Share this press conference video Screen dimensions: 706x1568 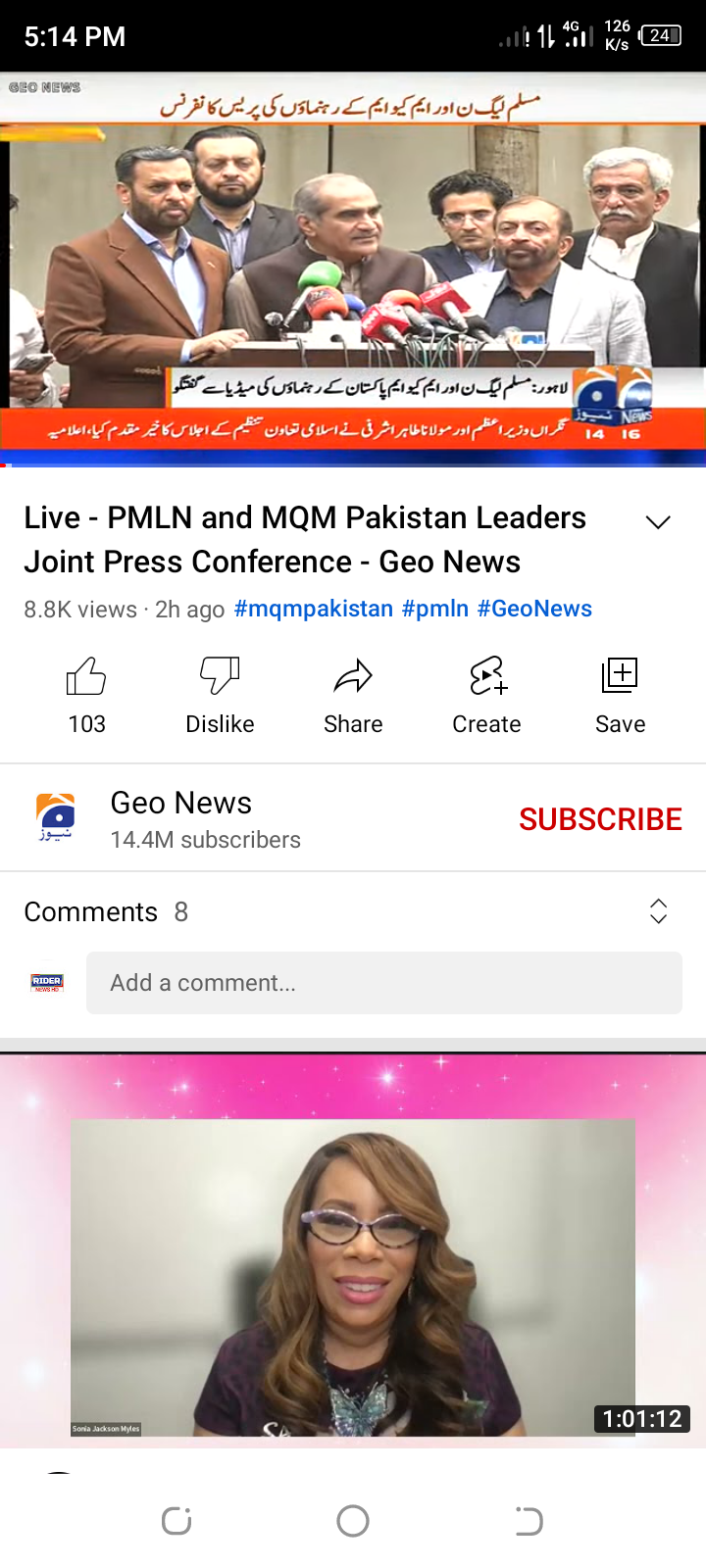tap(353, 694)
